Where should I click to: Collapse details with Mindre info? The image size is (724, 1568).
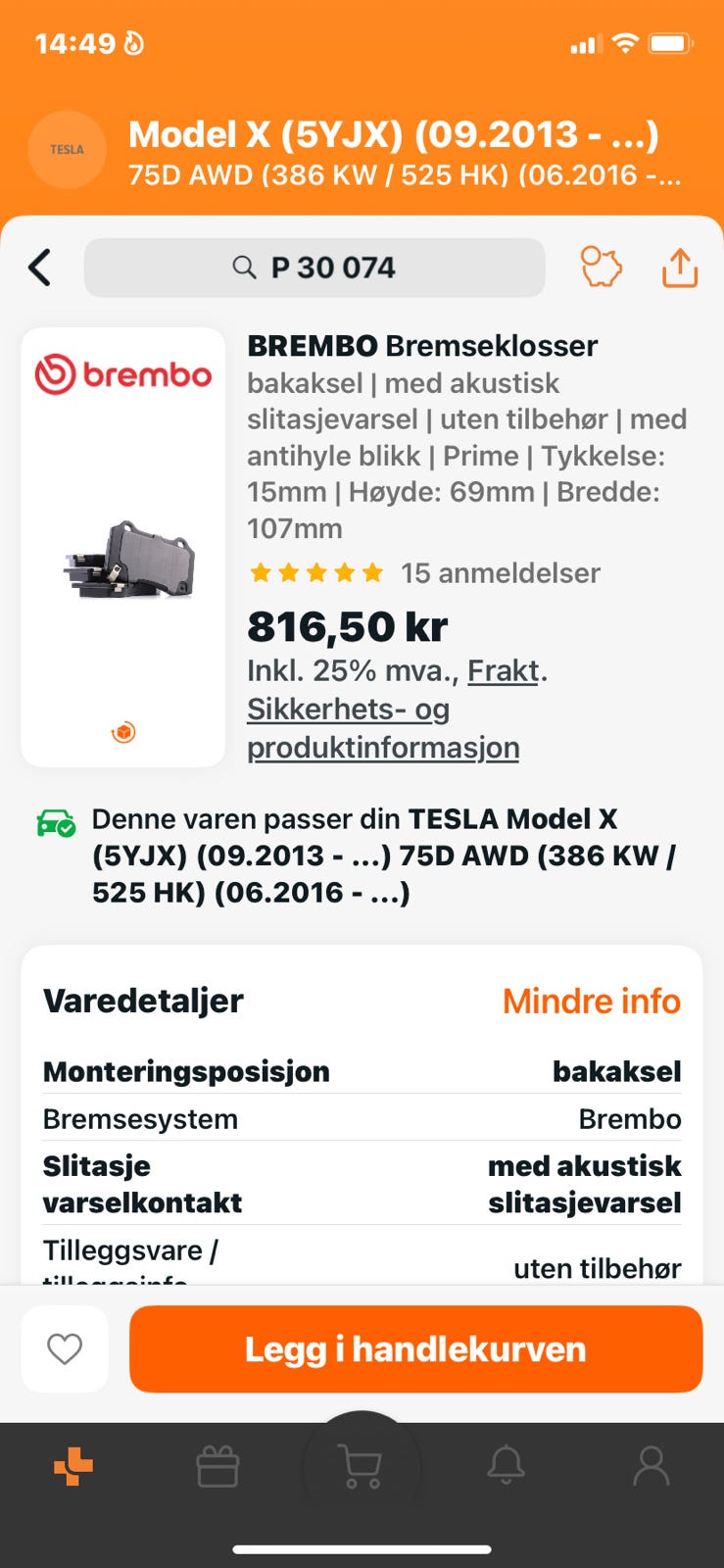point(591,1001)
